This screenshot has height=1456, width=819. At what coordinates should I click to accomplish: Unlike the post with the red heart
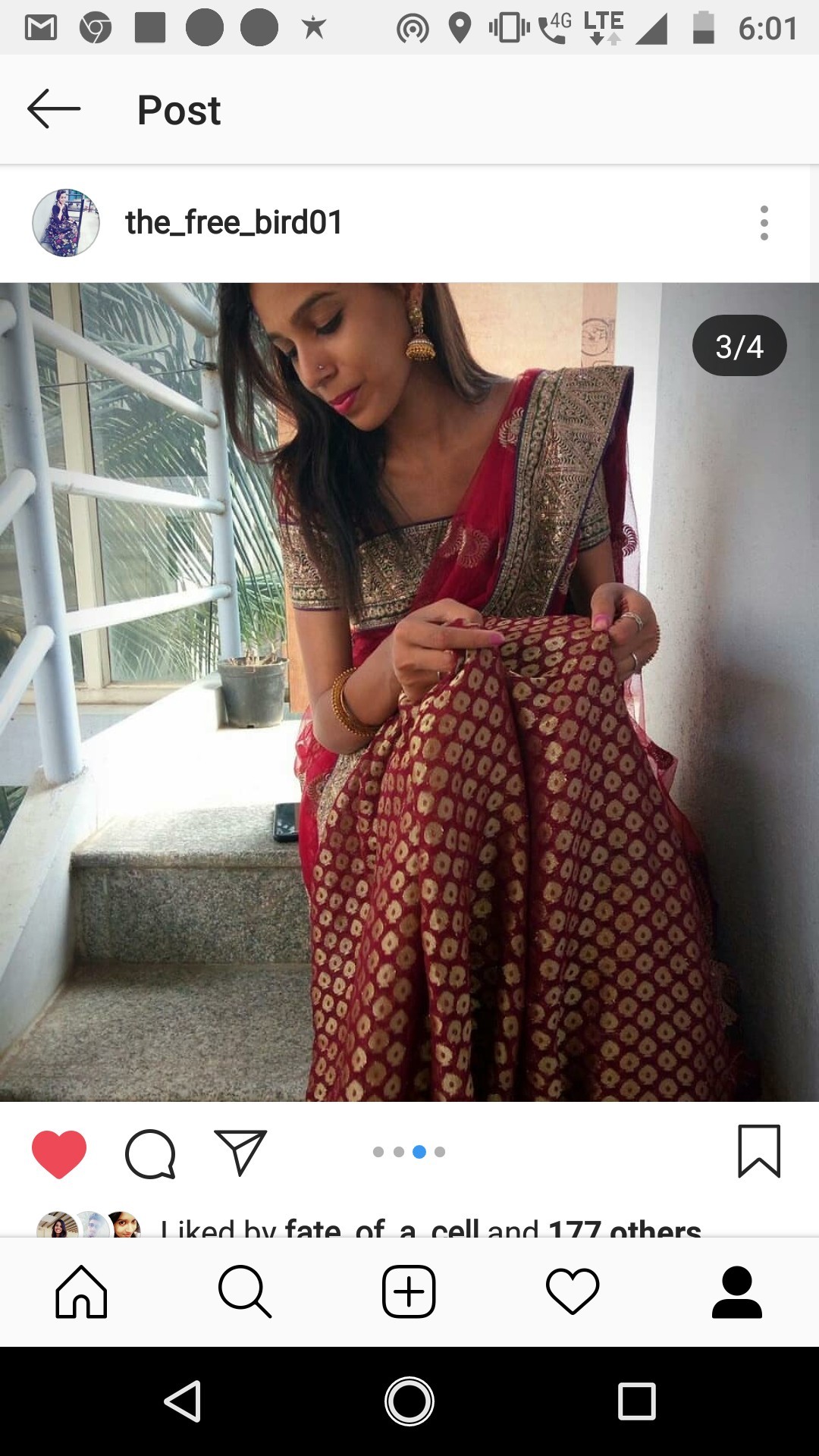pos(59,1153)
